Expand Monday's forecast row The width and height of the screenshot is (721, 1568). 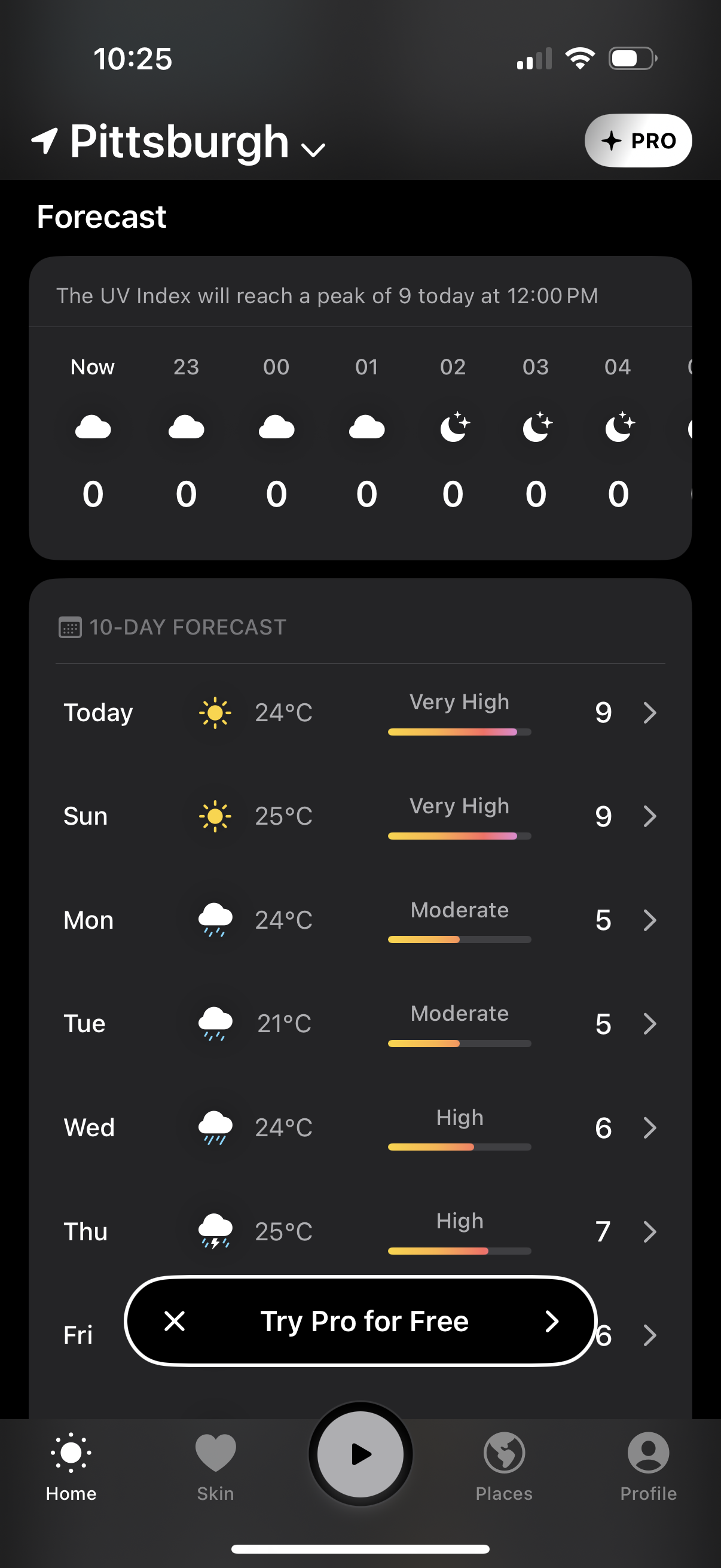(650, 920)
